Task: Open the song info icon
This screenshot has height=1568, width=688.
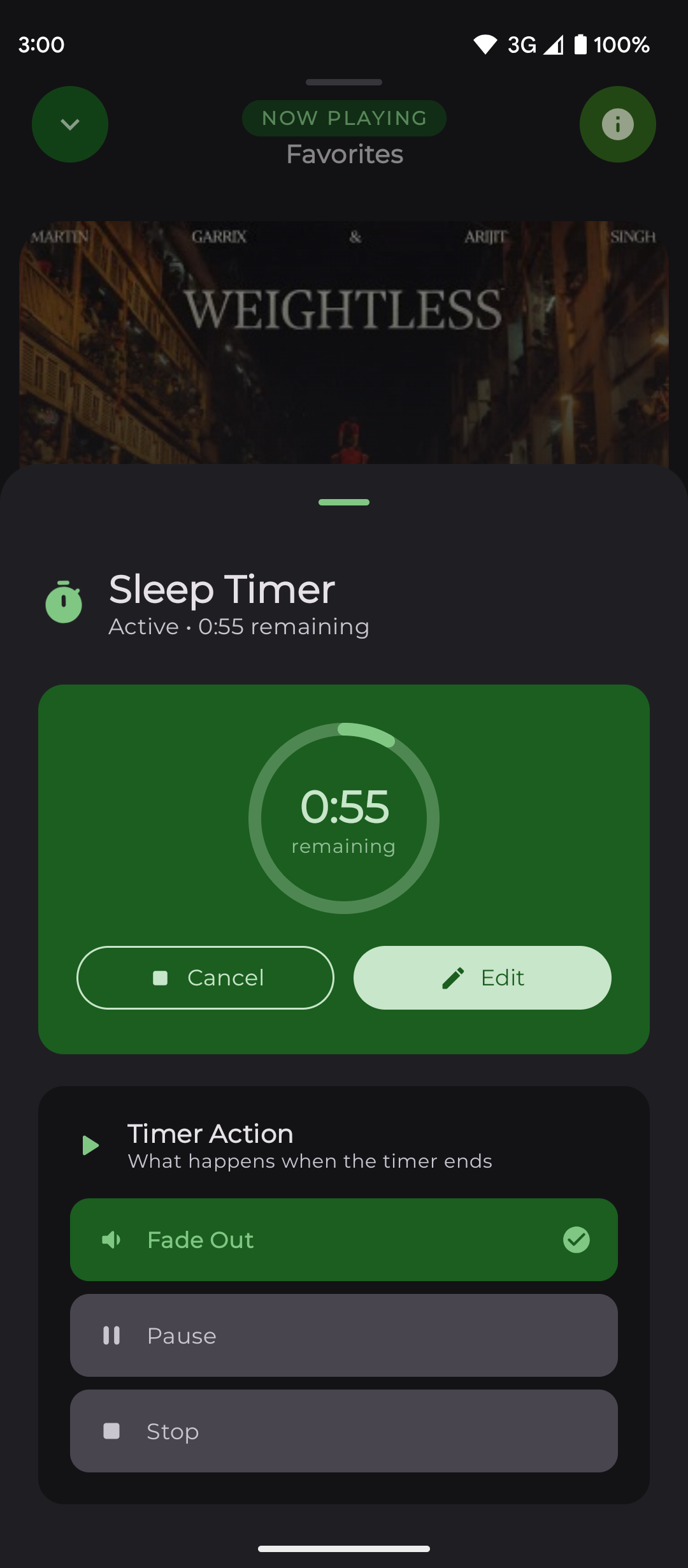Action: pyautogui.click(x=617, y=124)
